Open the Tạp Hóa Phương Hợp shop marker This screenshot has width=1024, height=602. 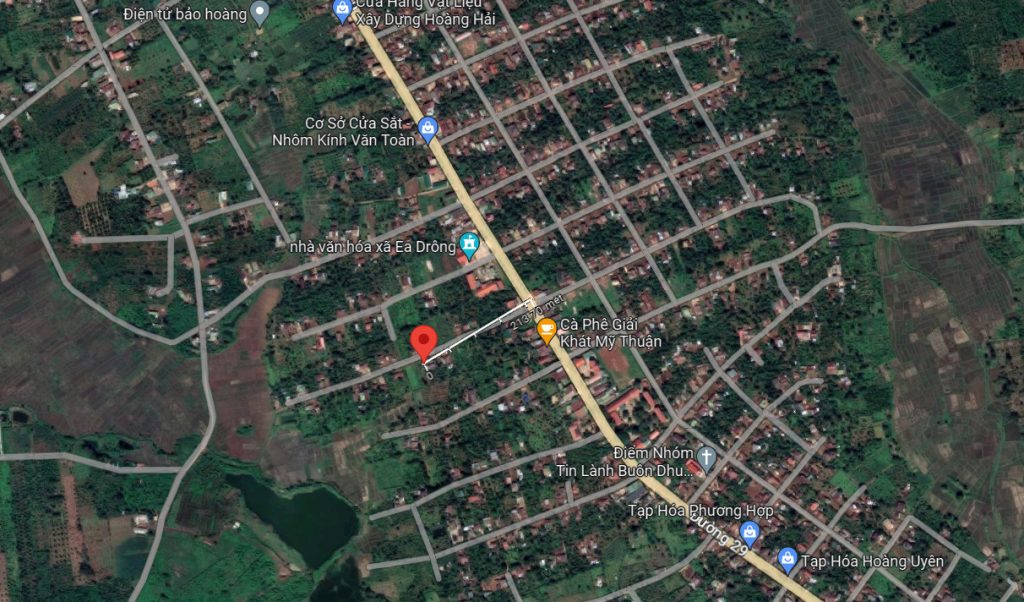pos(750,530)
